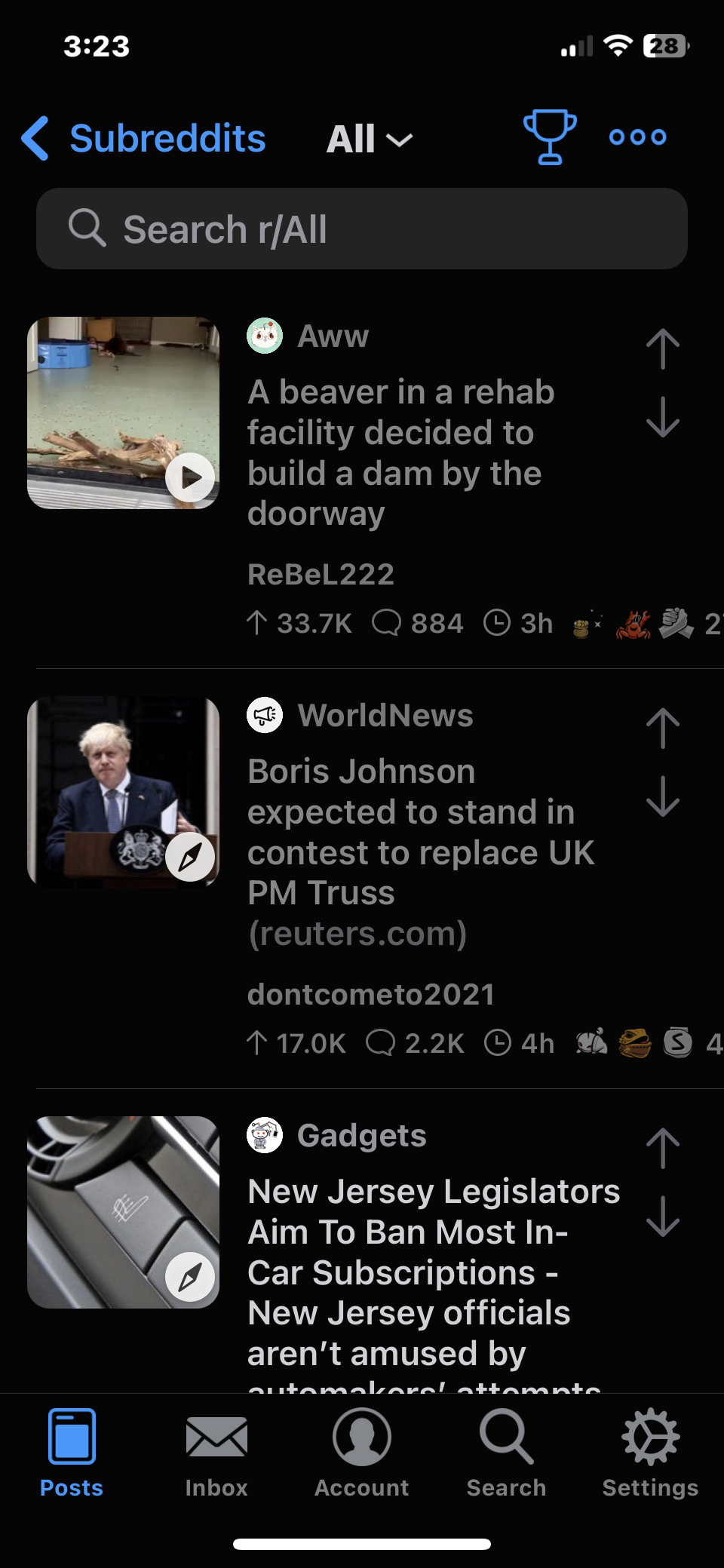The image size is (724, 1568).
Task: Open the Aww subreddit link
Action: click(333, 336)
